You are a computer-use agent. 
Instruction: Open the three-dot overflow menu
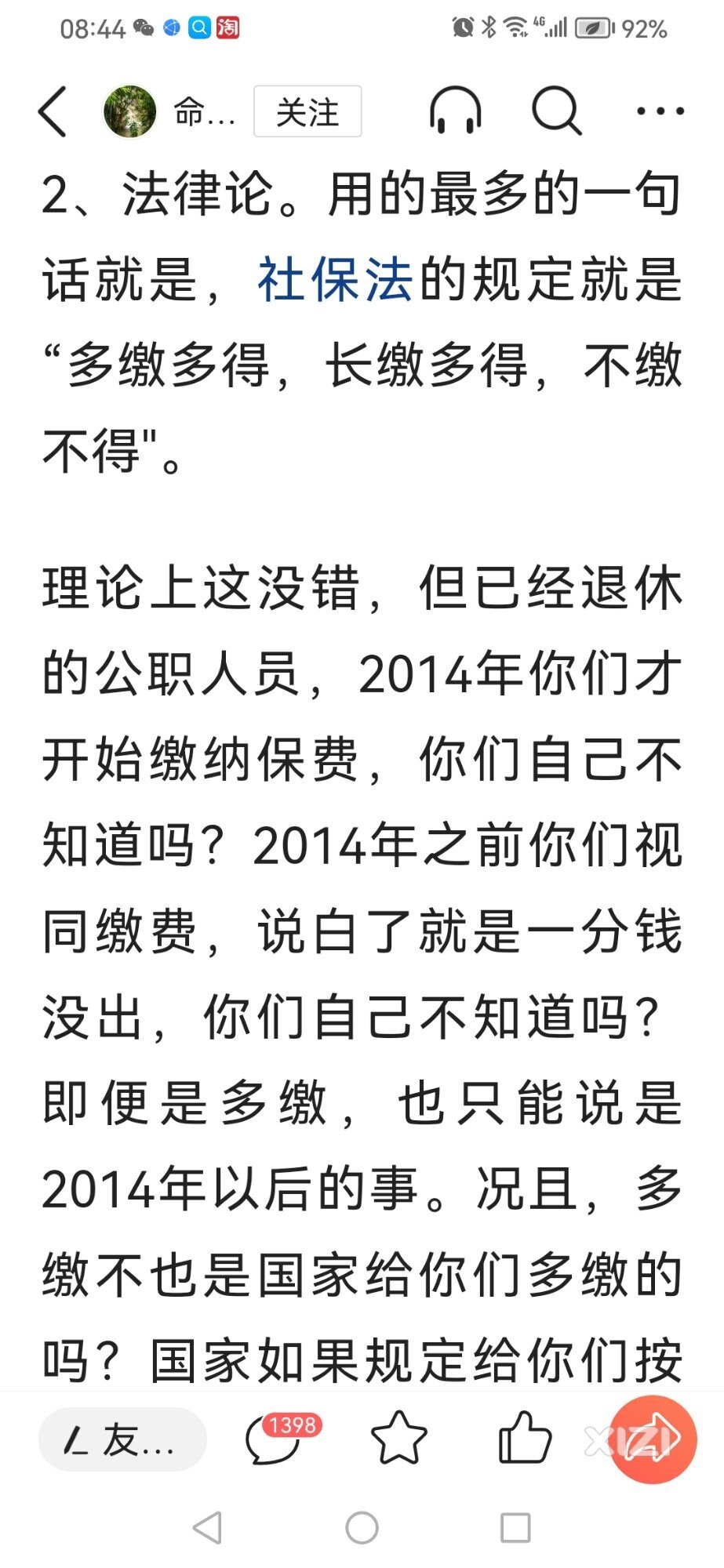(660, 111)
